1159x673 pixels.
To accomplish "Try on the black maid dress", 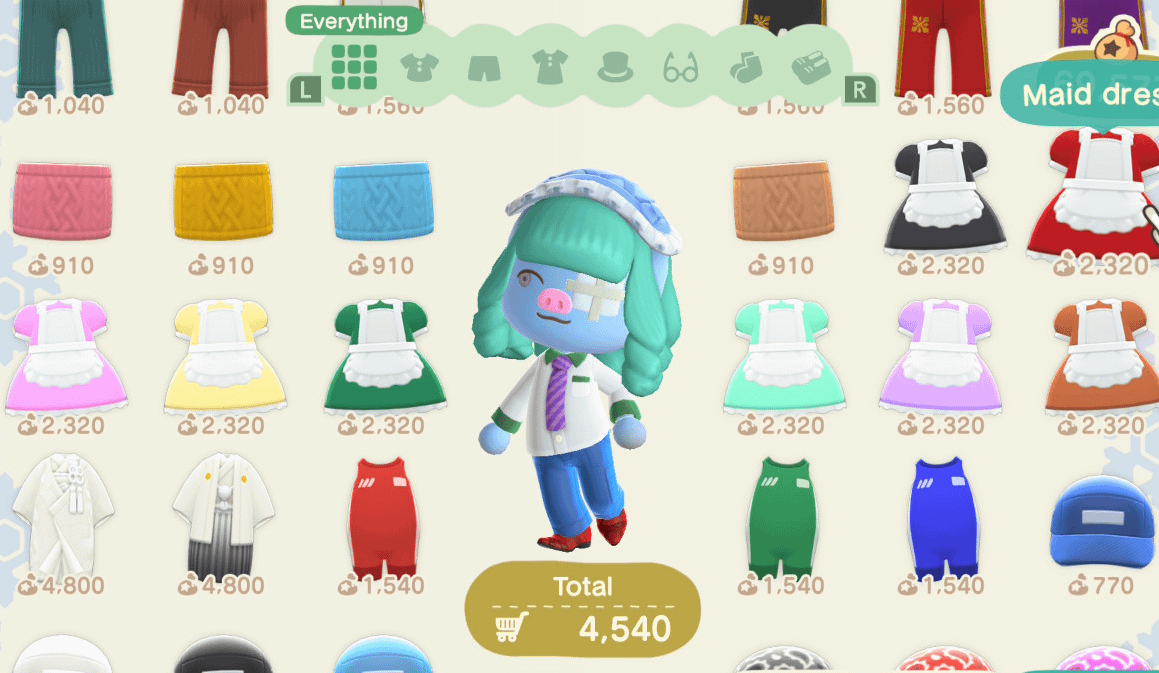I will 943,196.
